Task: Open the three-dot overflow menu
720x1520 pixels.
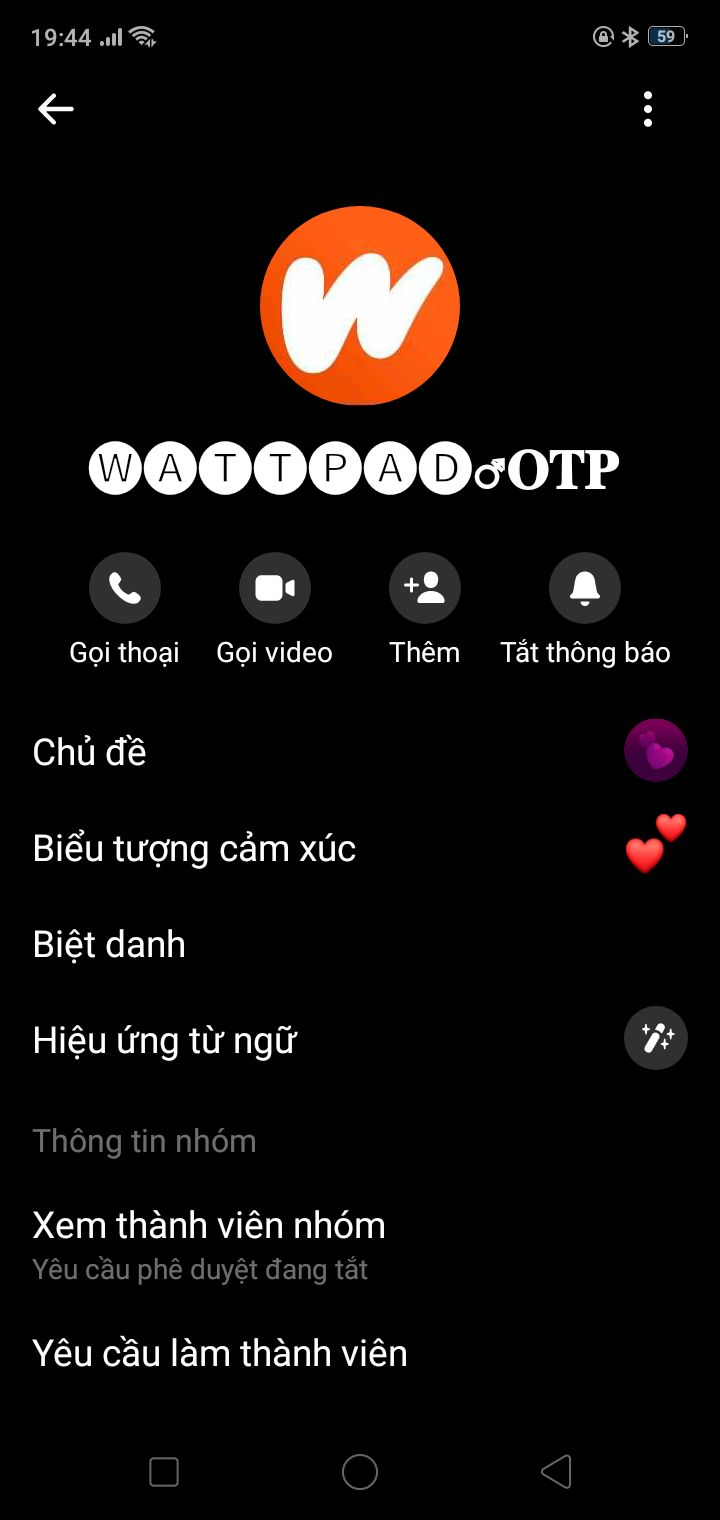Action: (x=648, y=109)
